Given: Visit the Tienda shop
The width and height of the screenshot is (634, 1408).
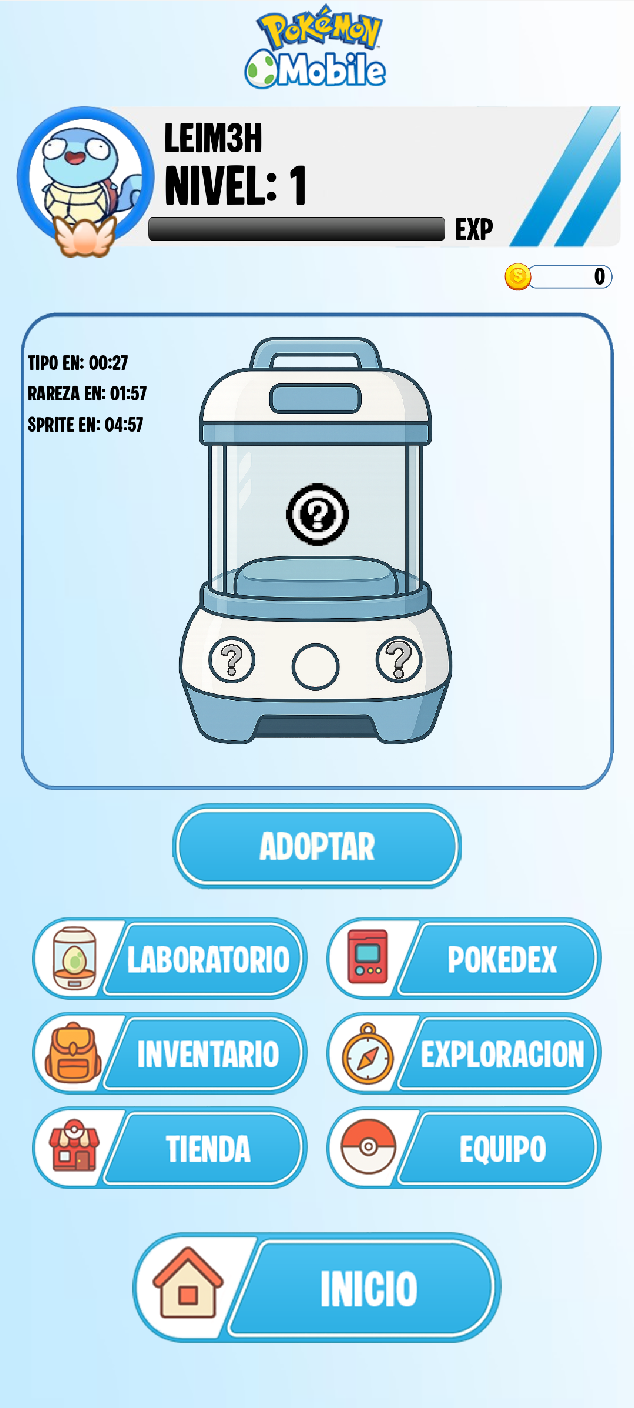Looking at the screenshot, I should pos(170,1148).
